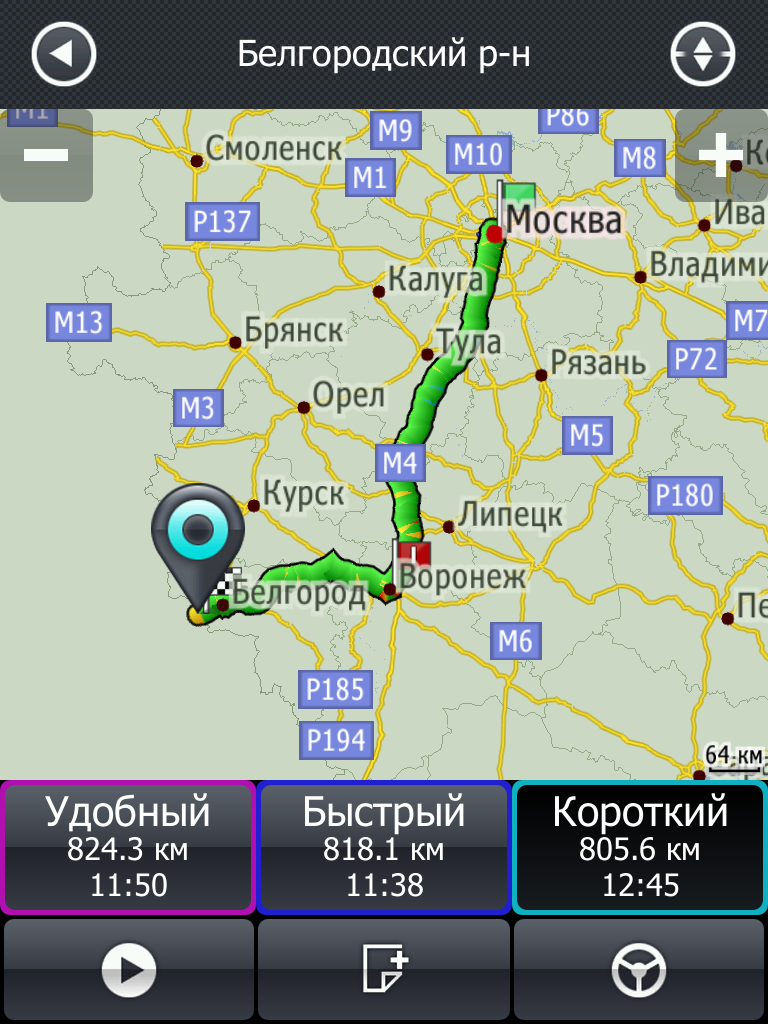The height and width of the screenshot is (1024, 768).
Task: Tap the note-with-plus button
Action: tap(384, 969)
